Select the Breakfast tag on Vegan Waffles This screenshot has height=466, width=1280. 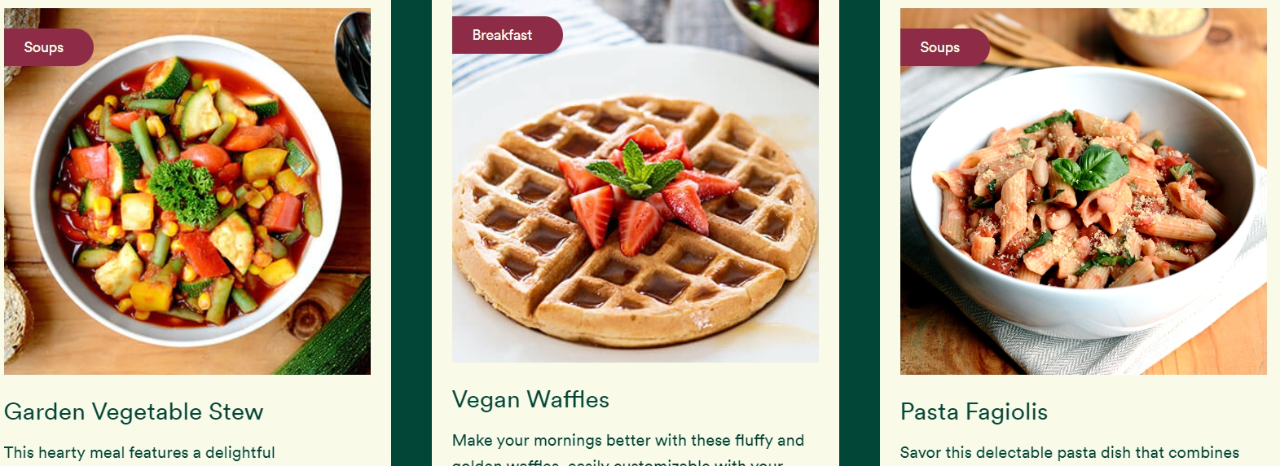[503, 35]
